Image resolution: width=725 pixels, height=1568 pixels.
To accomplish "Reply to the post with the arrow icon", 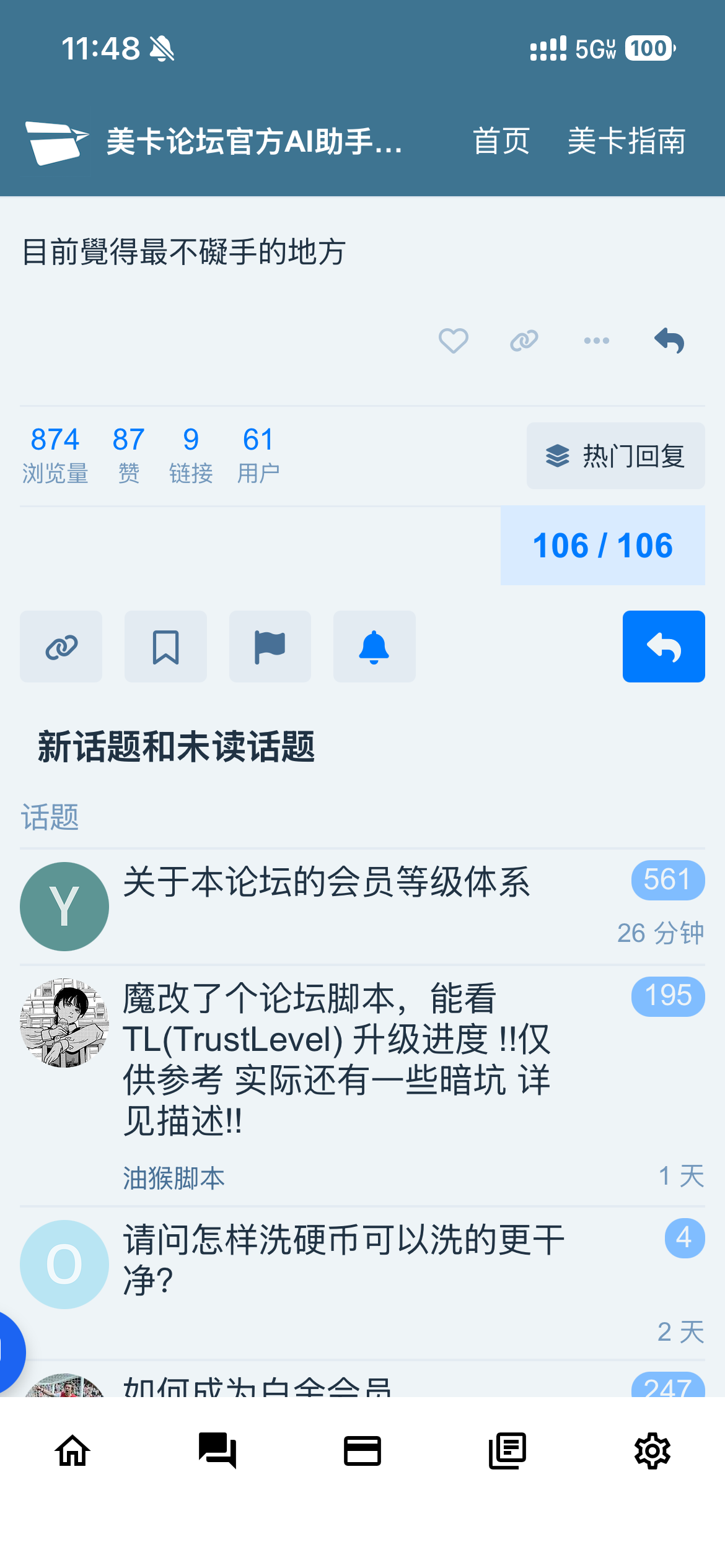I will click(x=669, y=341).
